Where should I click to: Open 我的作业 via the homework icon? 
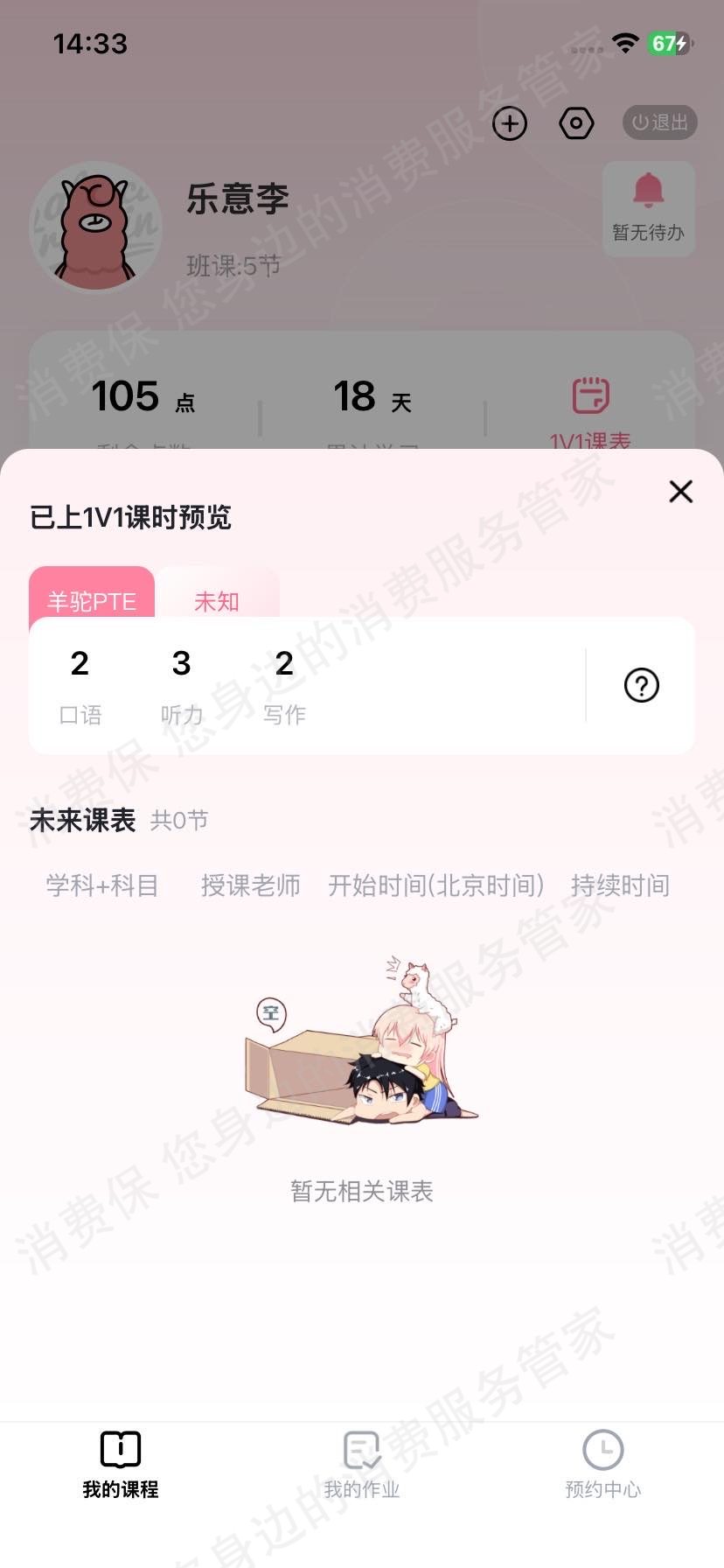coord(361,1450)
